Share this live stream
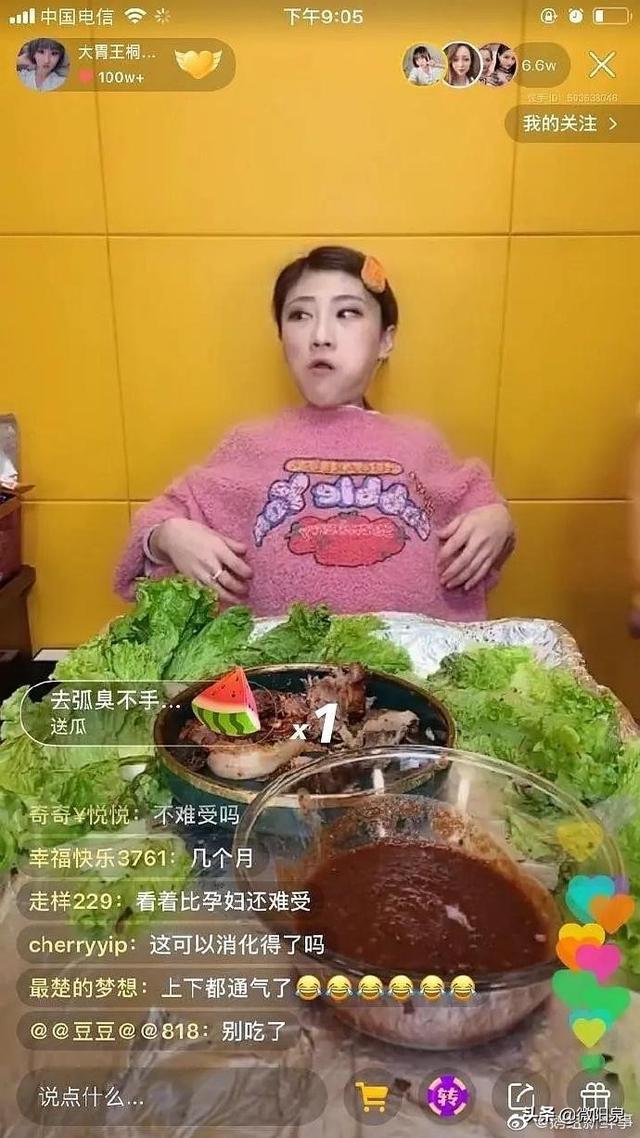The image size is (640, 1138). pyautogui.click(x=521, y=1096)
